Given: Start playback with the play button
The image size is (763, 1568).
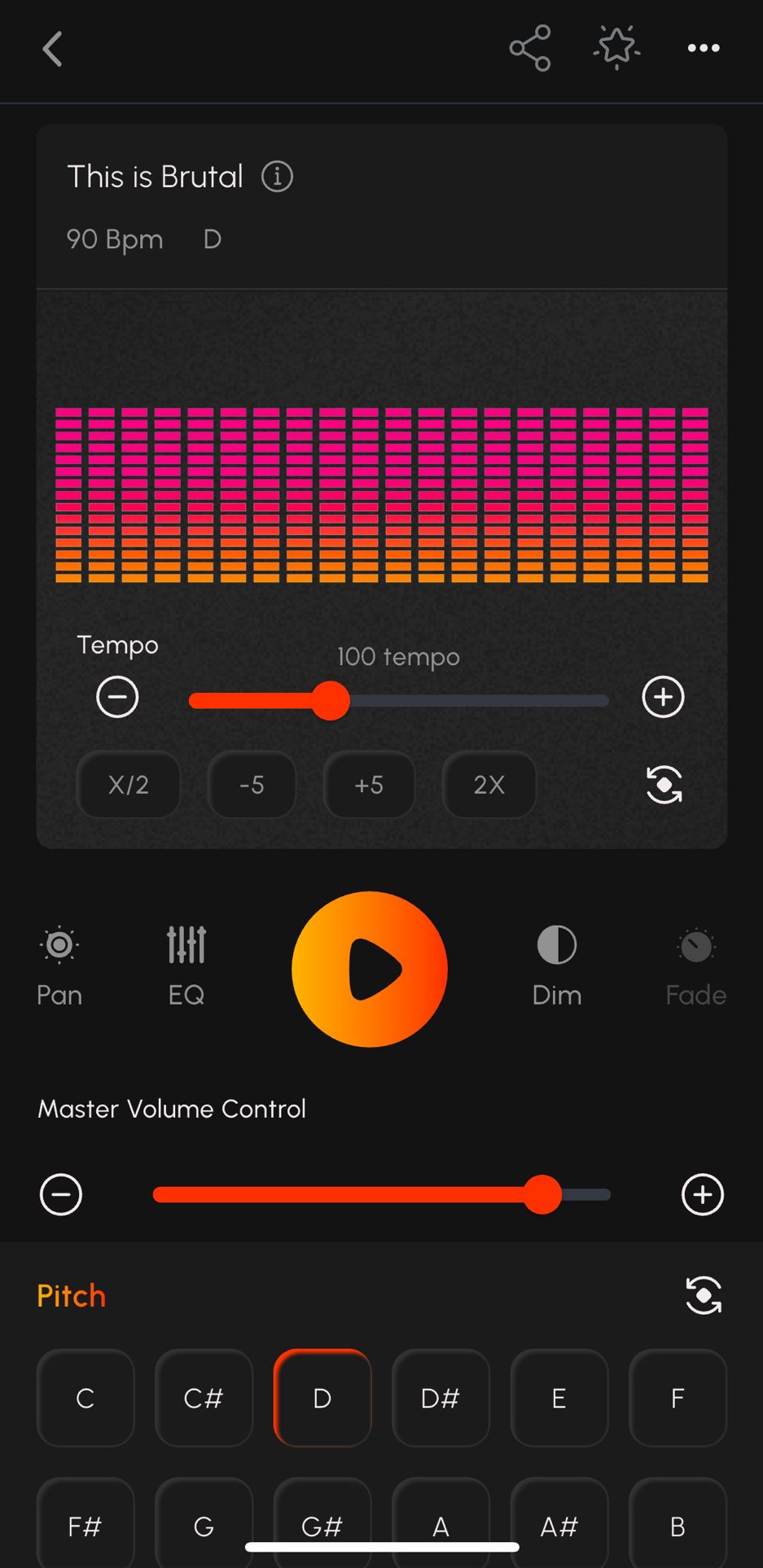Looking at the screenshot, I should pos(370,969).
